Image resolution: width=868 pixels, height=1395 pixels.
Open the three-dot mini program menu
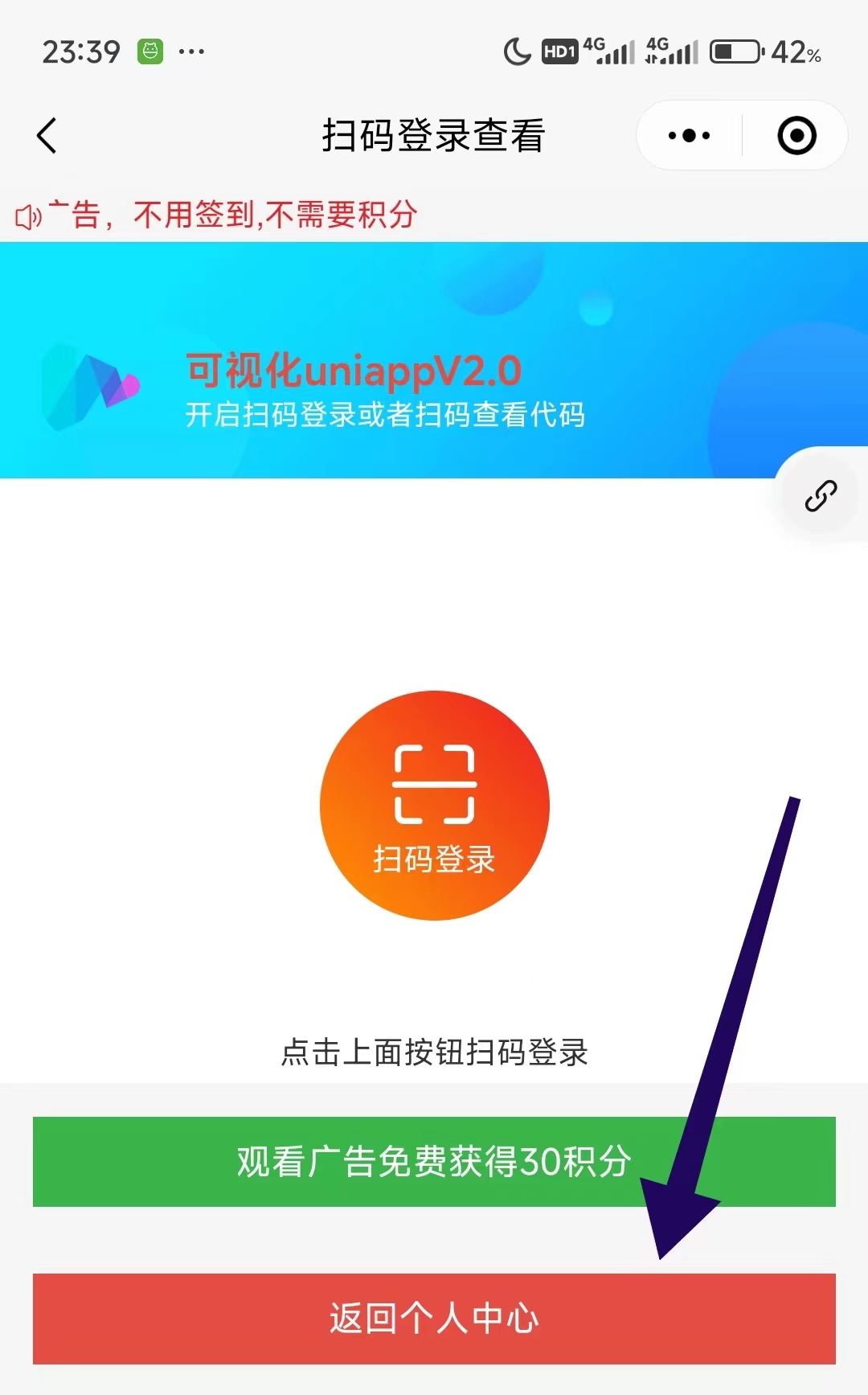(x=687, y=135)
